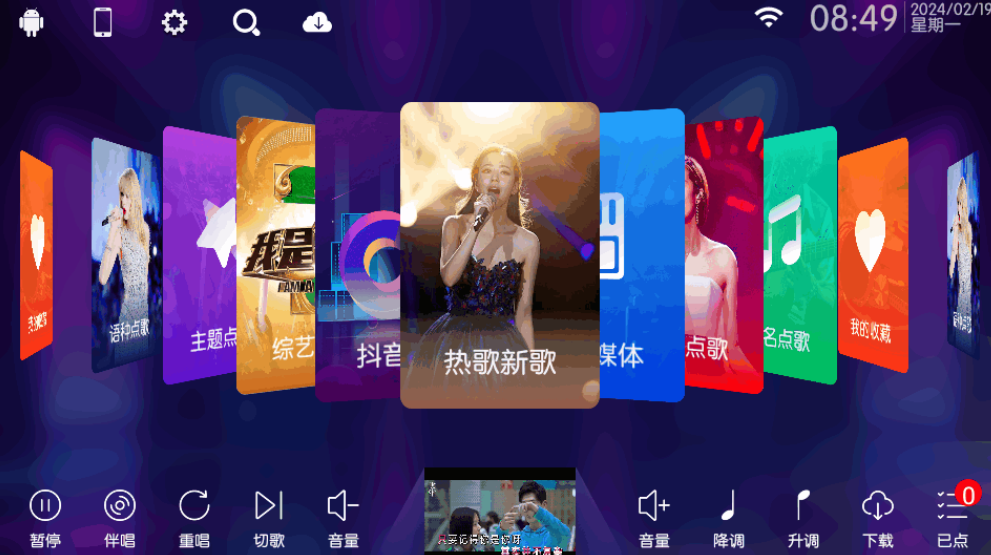Open the 热歌新歌 card
The image size is (991, 555).
[499, 255]
